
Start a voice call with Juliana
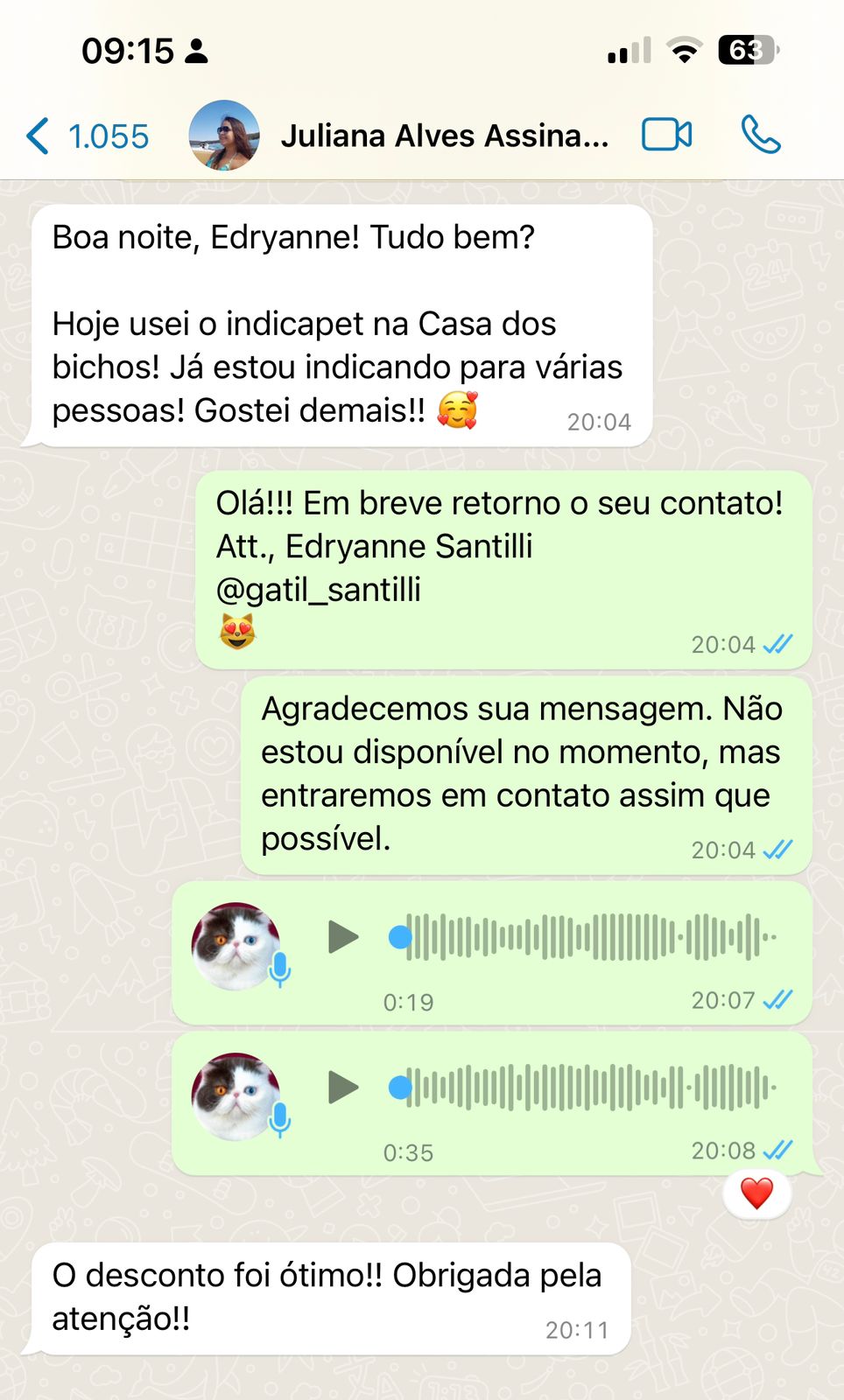click(760, 135)
